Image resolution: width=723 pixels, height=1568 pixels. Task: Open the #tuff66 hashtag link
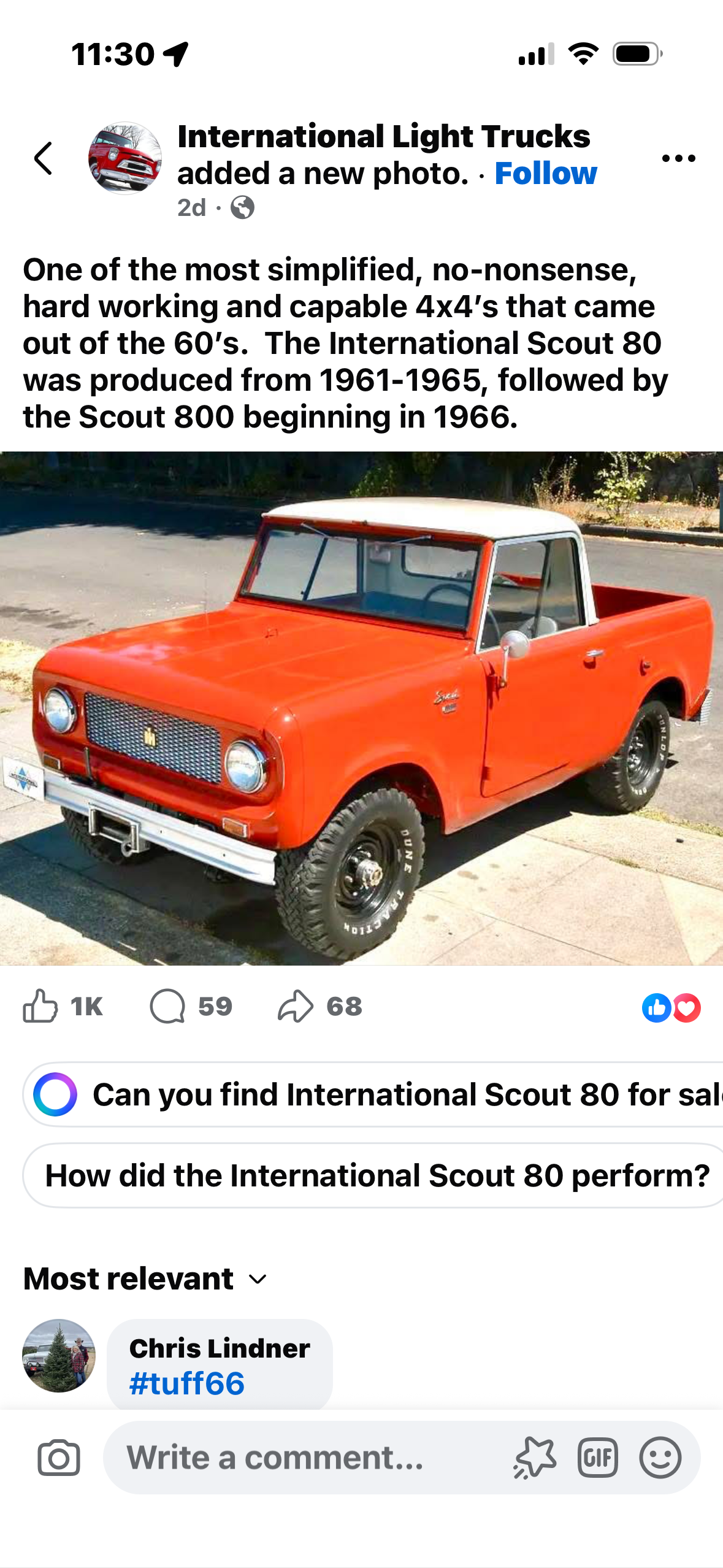pos(187,1383)
